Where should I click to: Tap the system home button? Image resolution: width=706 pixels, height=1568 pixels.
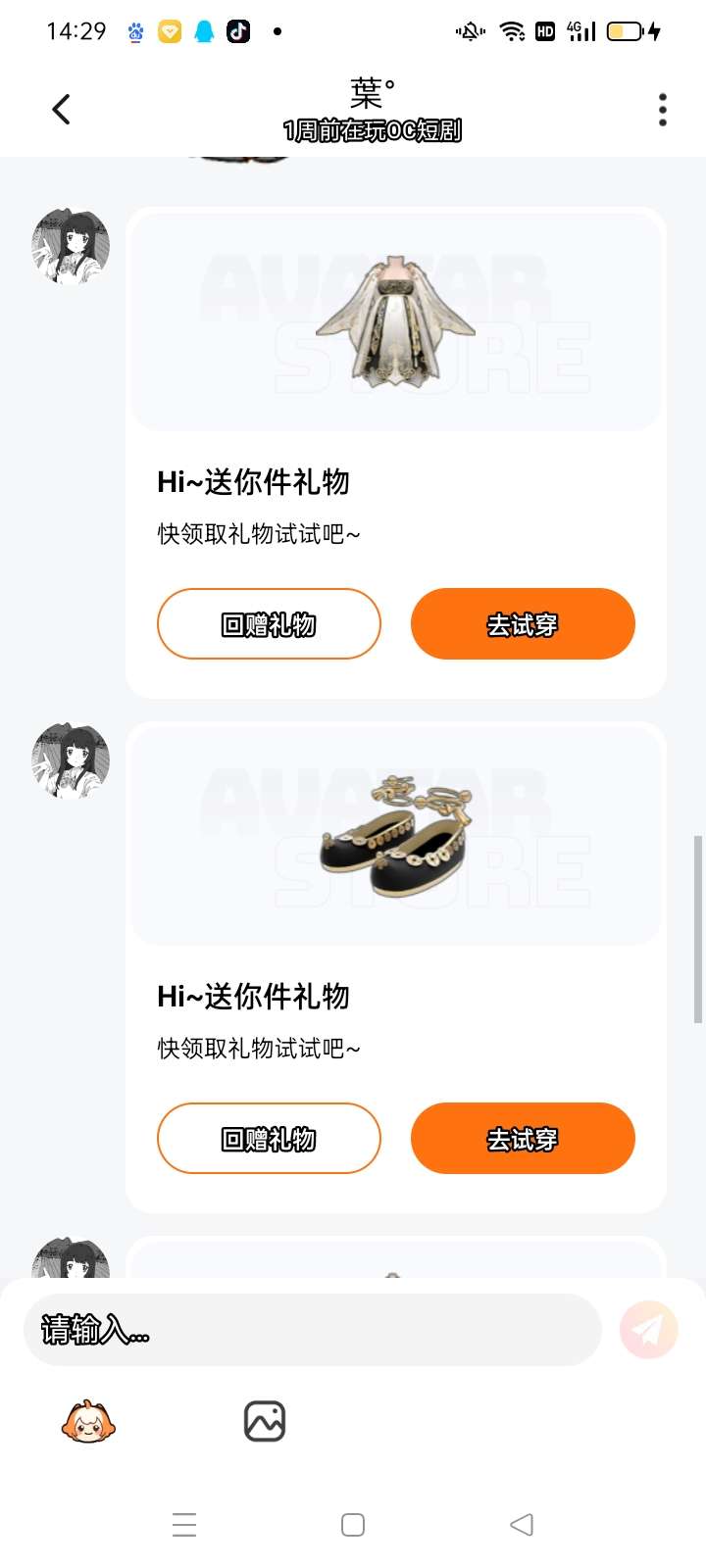[x=353, y=1525]
